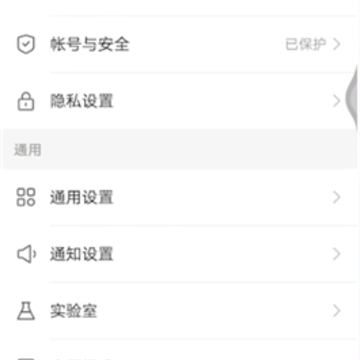Open 隐私设置 row
Viewport: 360px width, 360px height.
pyautogui.click(x=180, y=101)
